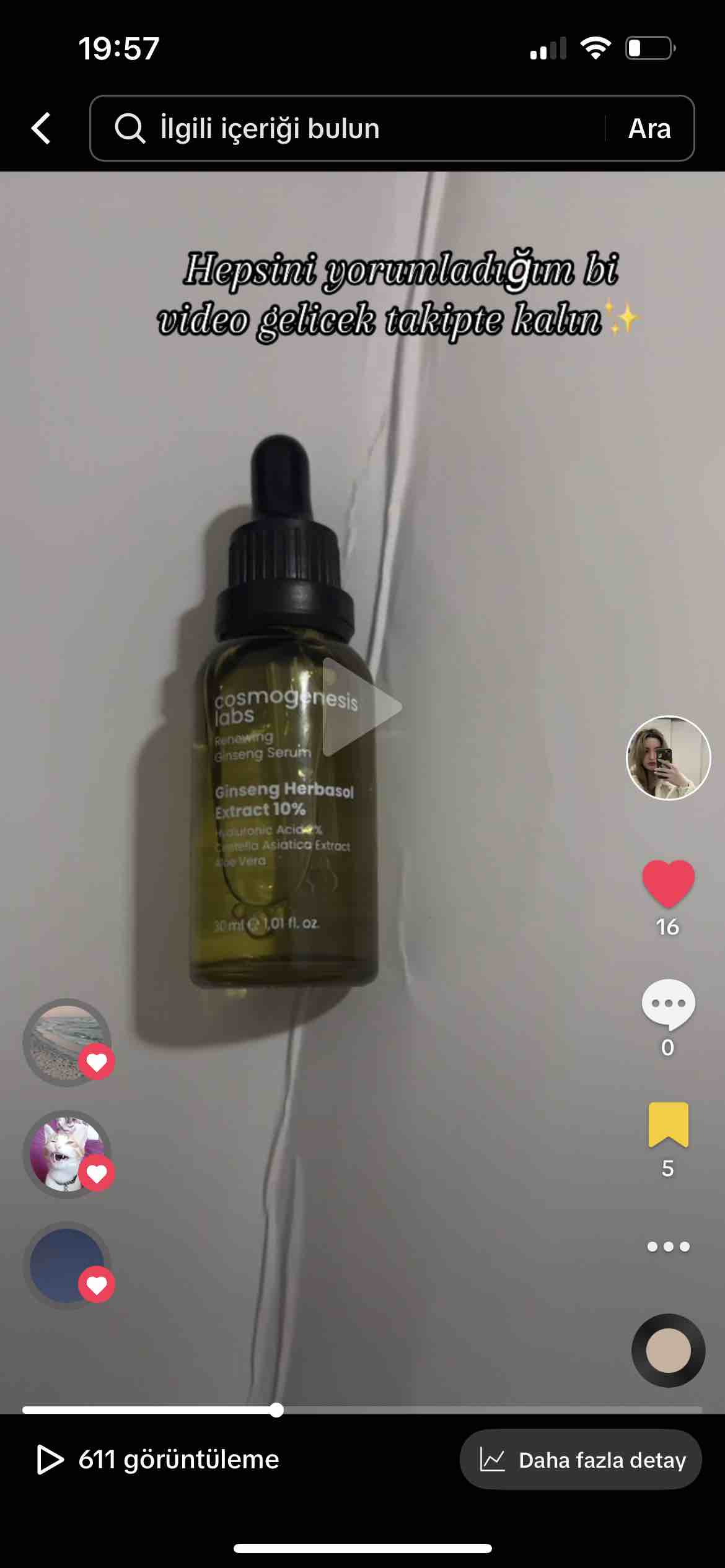
Task: Open Daha fazla detay analytics
Action: pyautogui.click(x=581, y=1460)
